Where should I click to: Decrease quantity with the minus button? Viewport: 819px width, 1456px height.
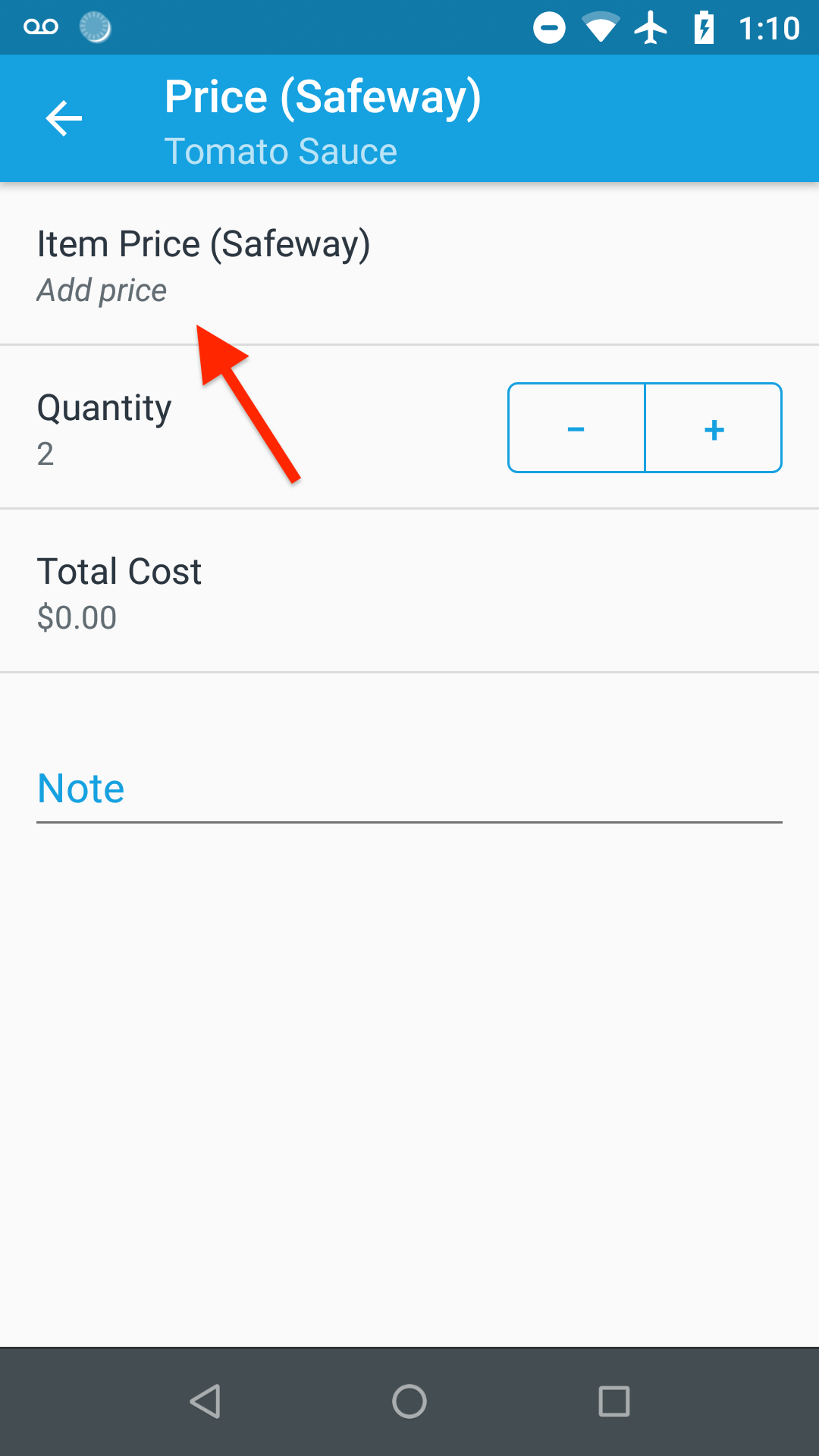(576, 428)
